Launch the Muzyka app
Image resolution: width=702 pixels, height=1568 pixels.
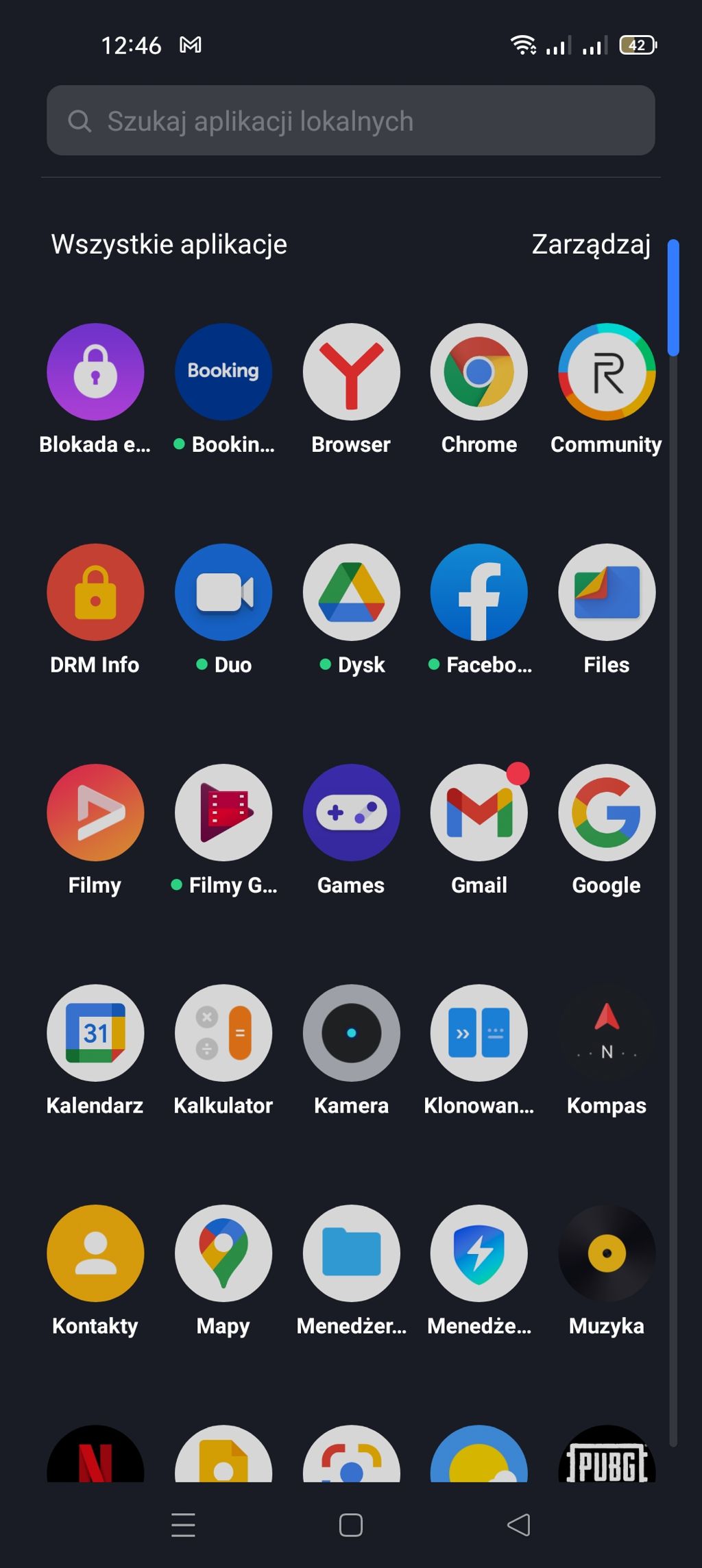tap(606, 1253)
